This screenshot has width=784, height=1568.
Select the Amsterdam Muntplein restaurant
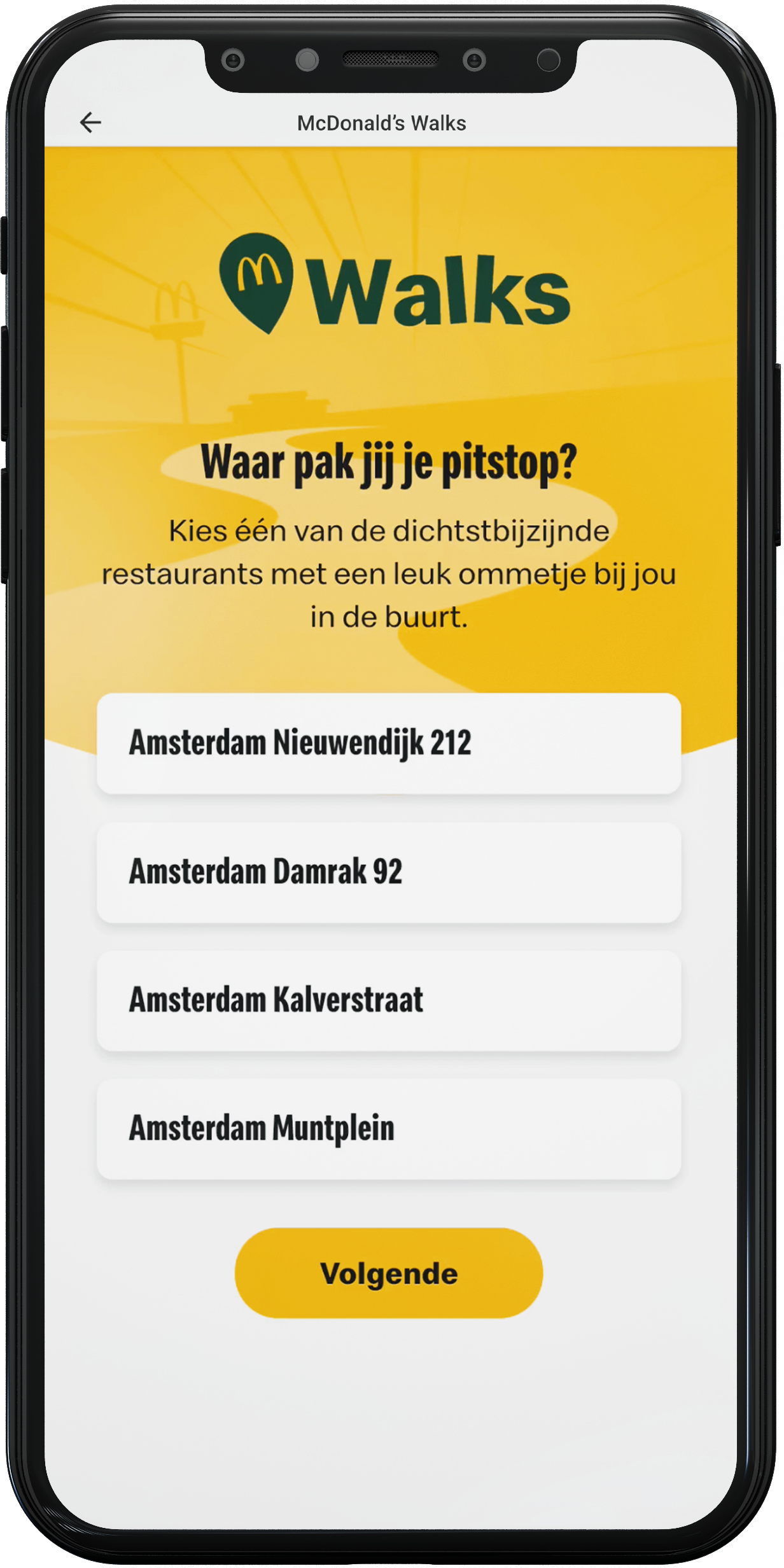(388, 1129)
